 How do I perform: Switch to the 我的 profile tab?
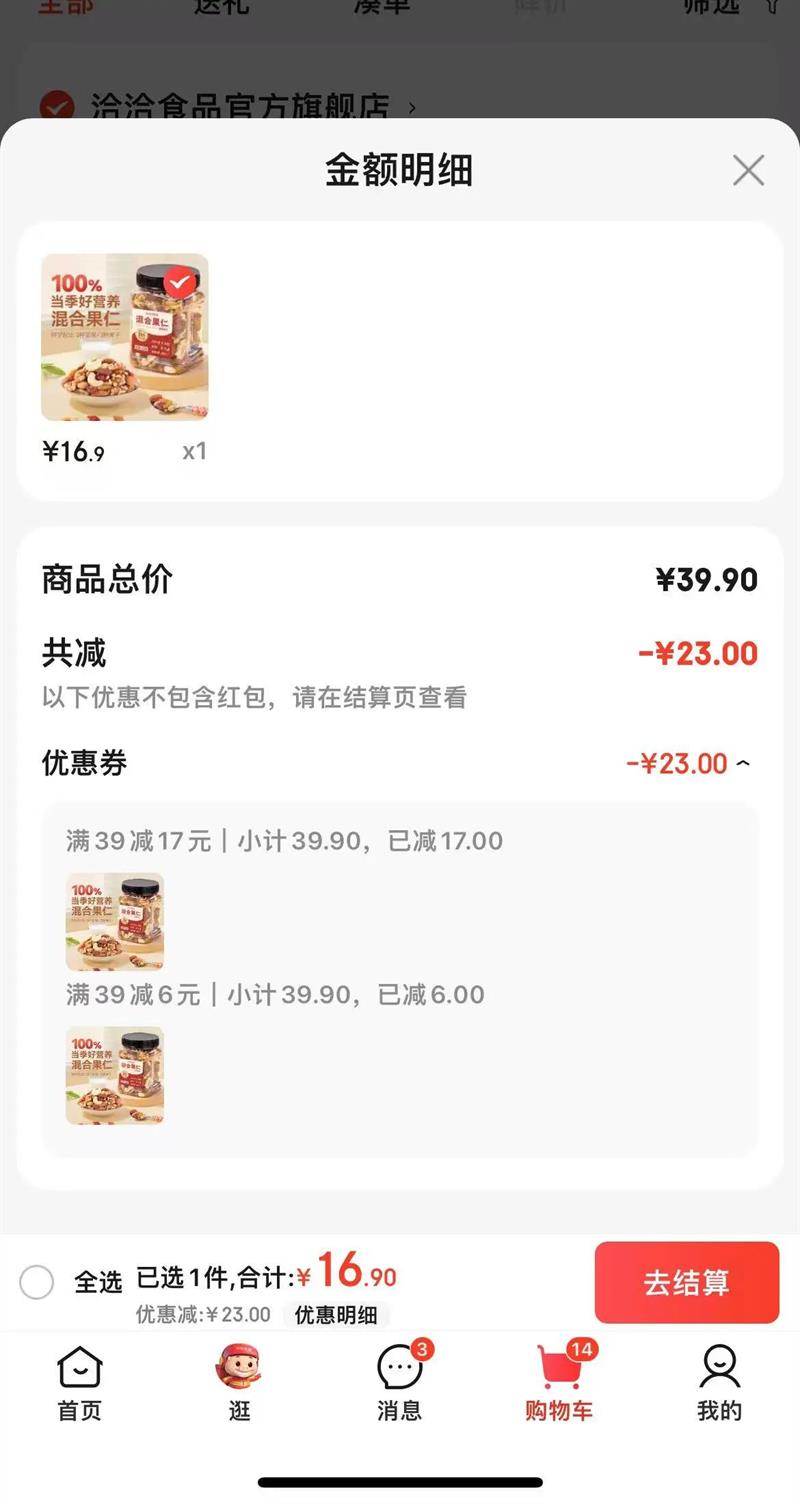click(719, 1384)
